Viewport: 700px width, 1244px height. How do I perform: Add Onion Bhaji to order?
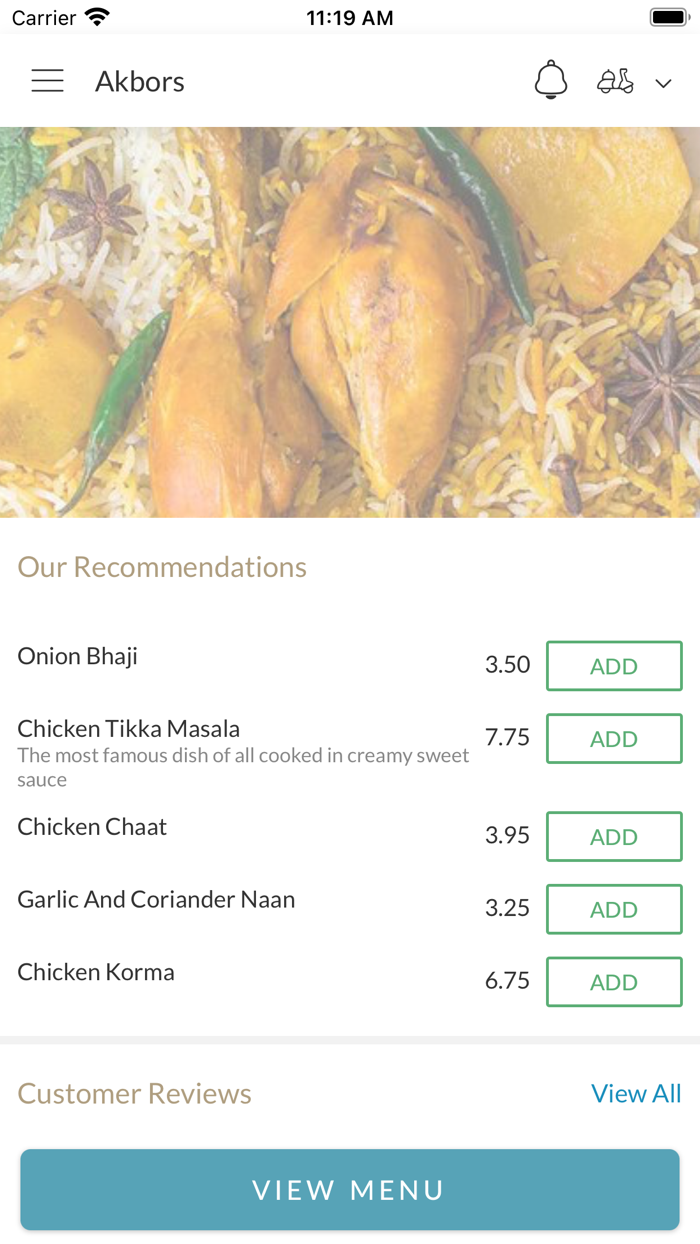coord(614,666)
